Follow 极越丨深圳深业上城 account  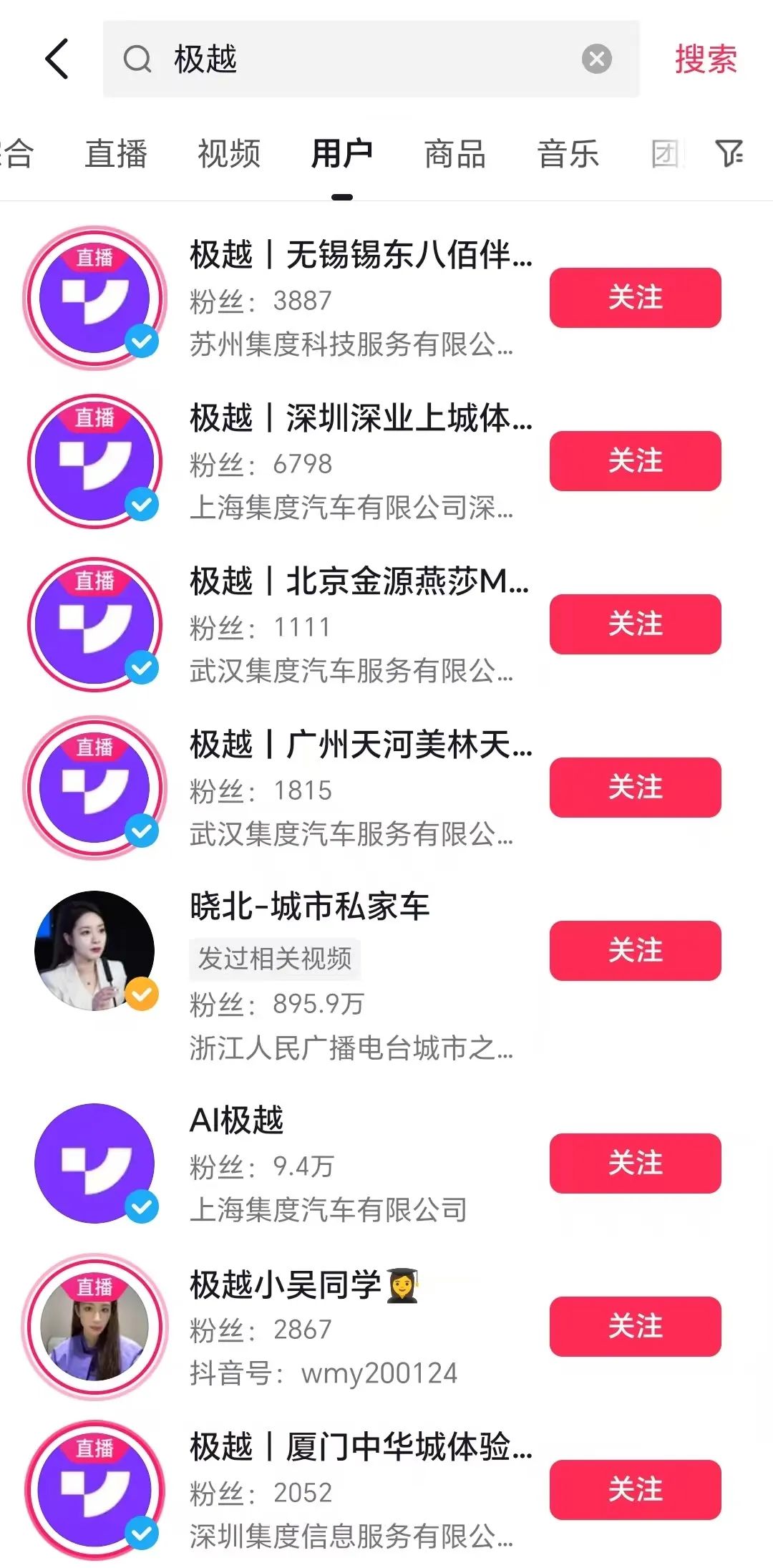[635, 461]
